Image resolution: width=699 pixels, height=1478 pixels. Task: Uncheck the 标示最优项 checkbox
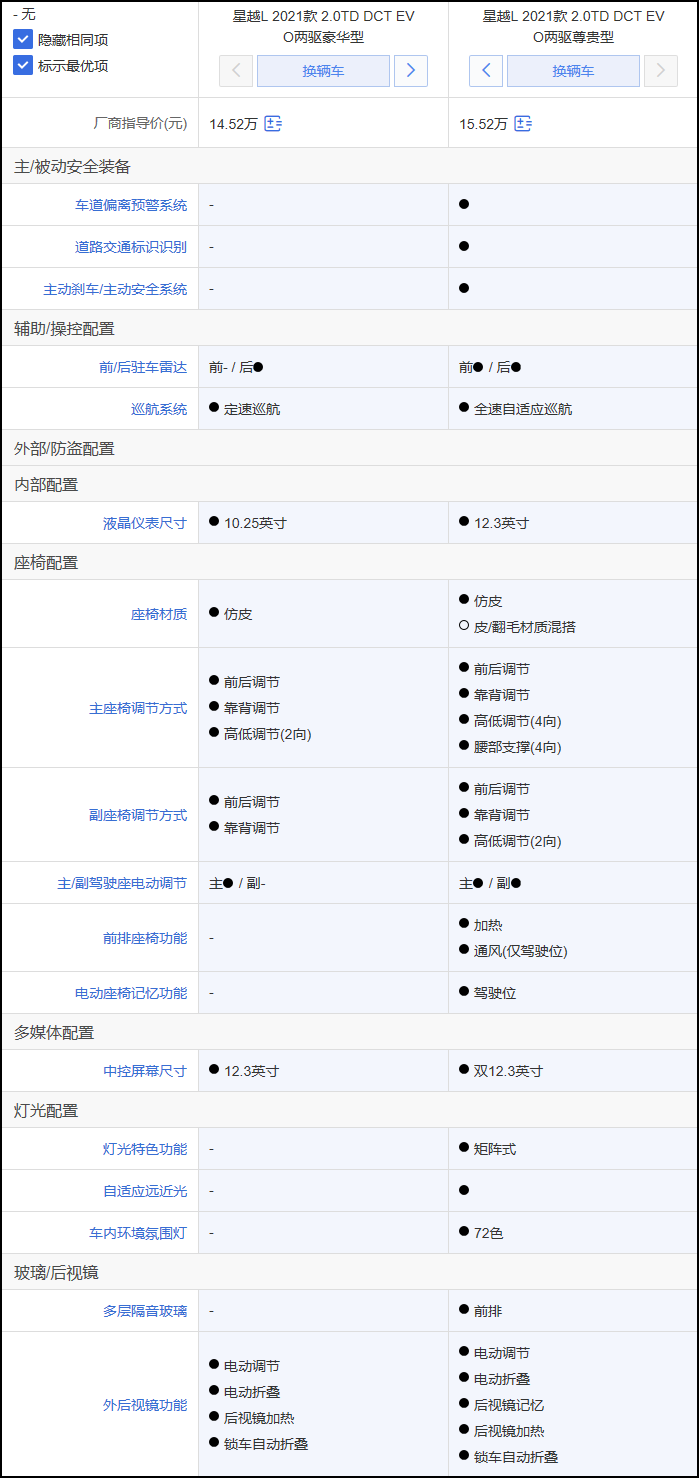23,65
